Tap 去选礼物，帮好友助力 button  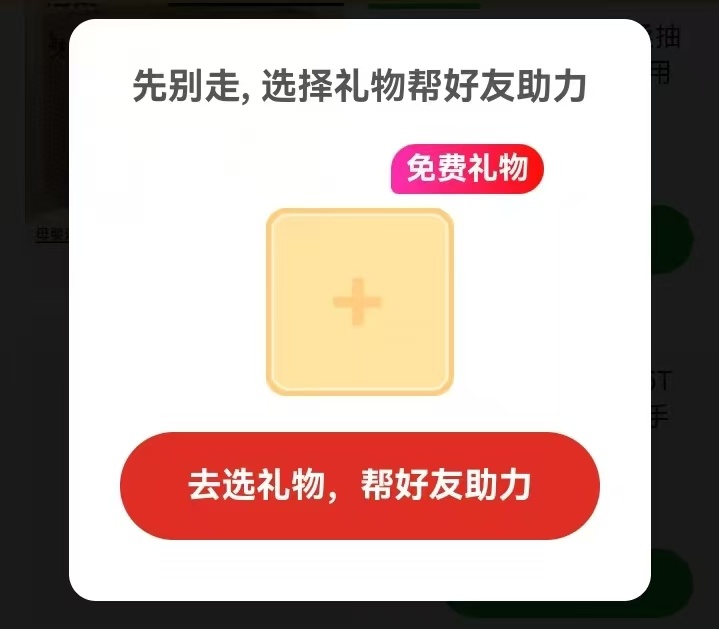359,486
